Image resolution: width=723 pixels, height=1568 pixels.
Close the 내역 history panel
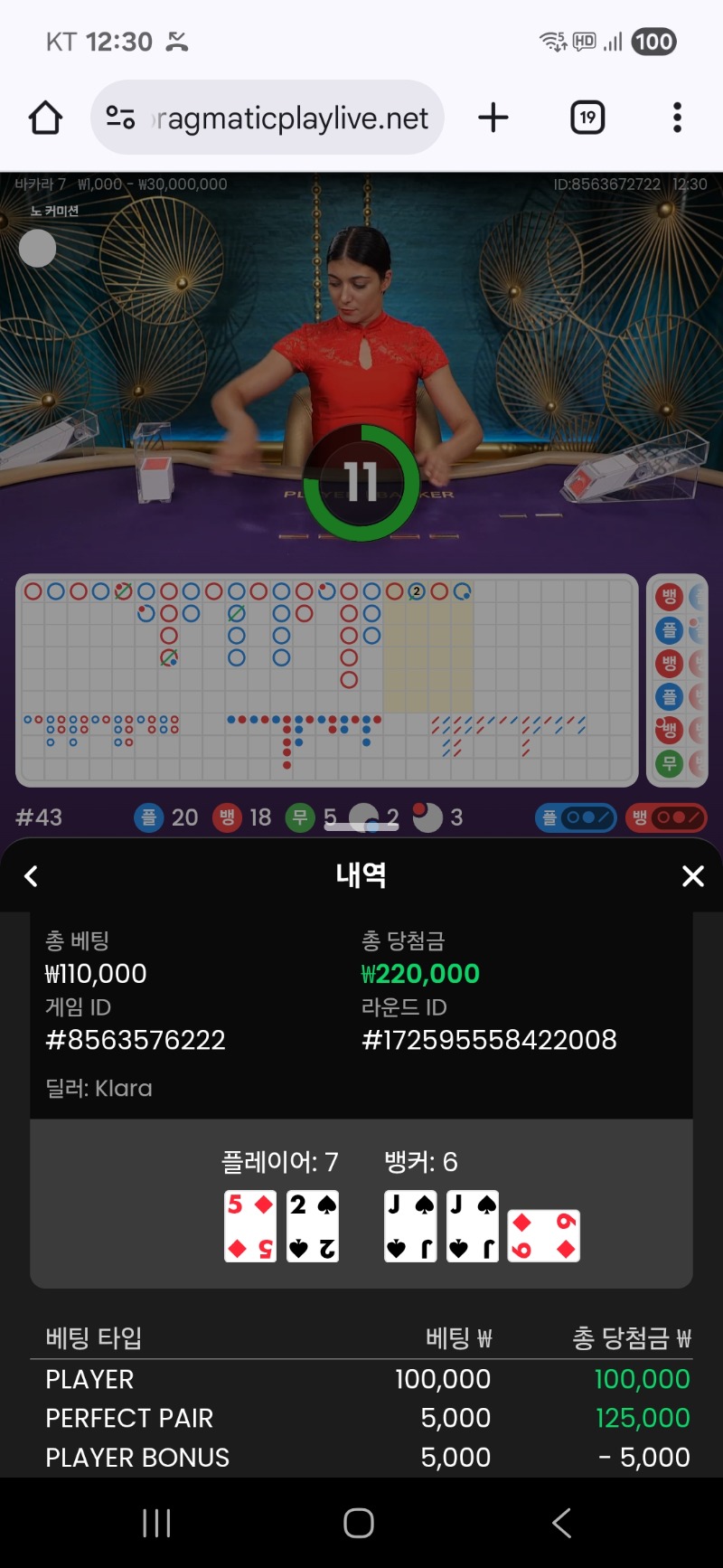(x=692, y=875)
